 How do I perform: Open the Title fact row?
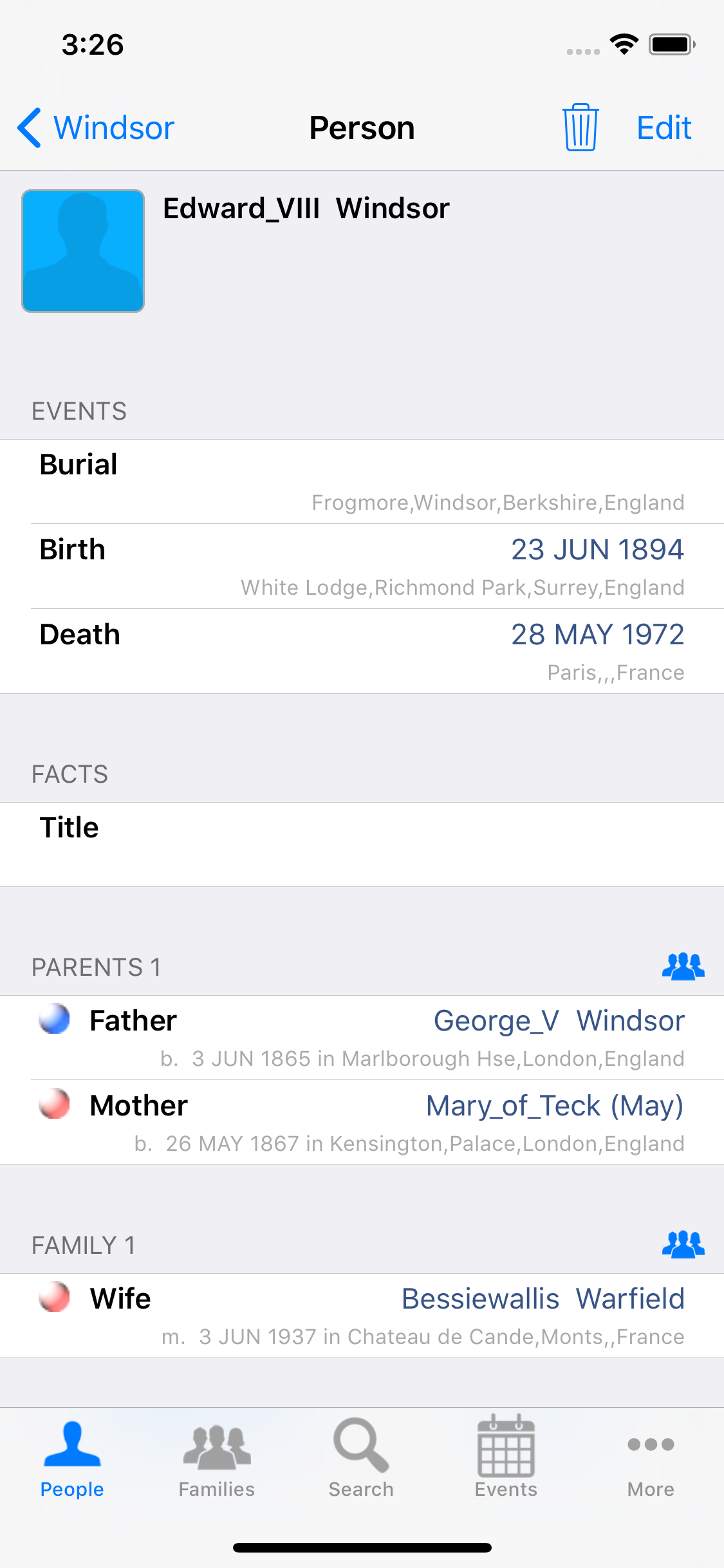362,844
